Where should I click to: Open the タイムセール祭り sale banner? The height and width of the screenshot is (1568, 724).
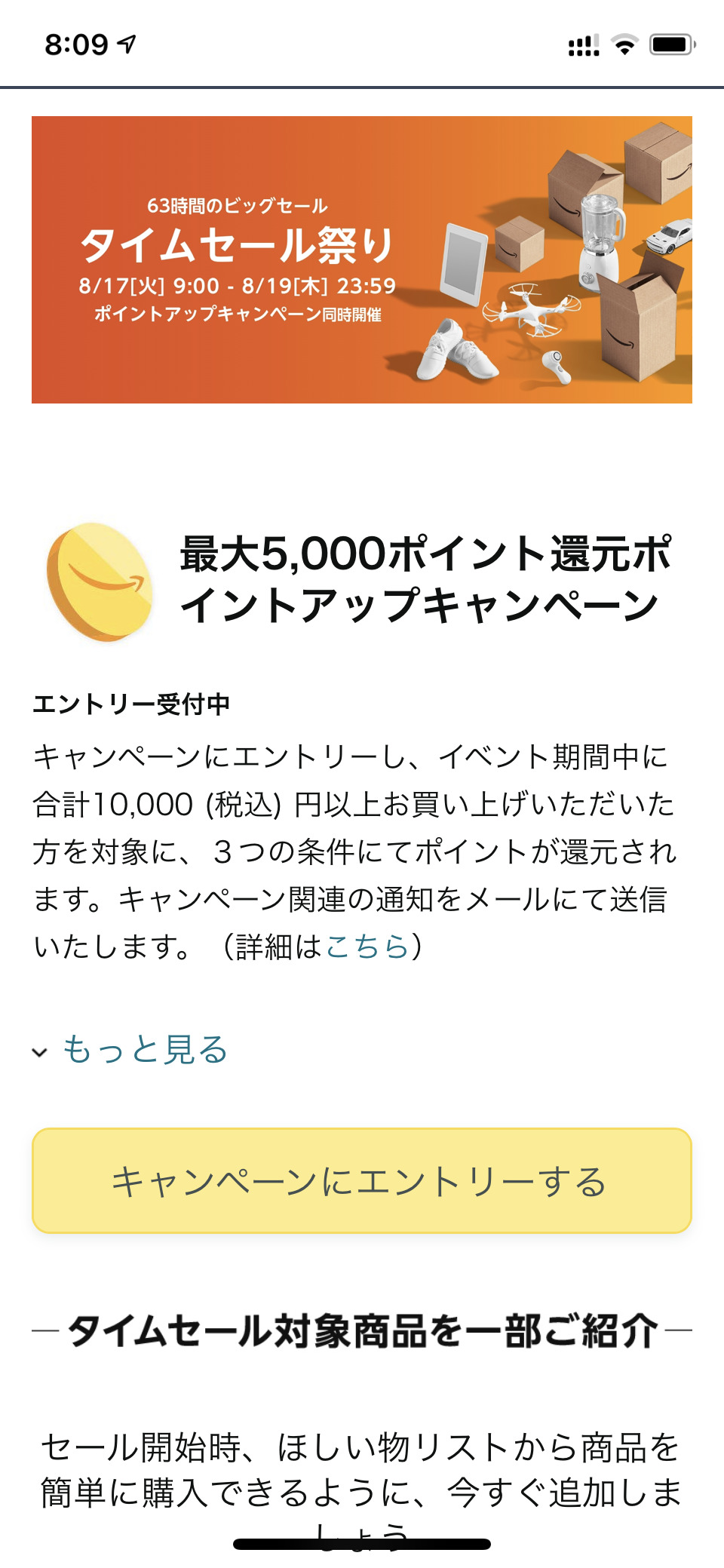361,259
